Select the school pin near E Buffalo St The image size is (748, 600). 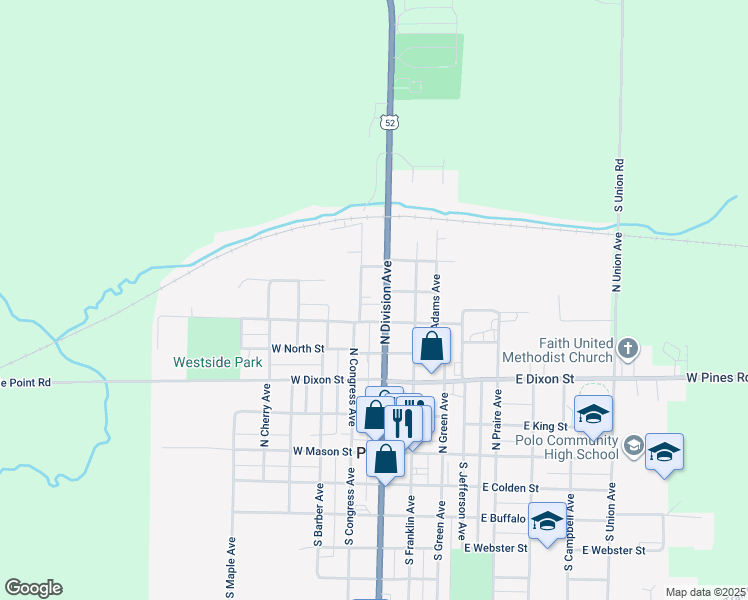[546, 522]
